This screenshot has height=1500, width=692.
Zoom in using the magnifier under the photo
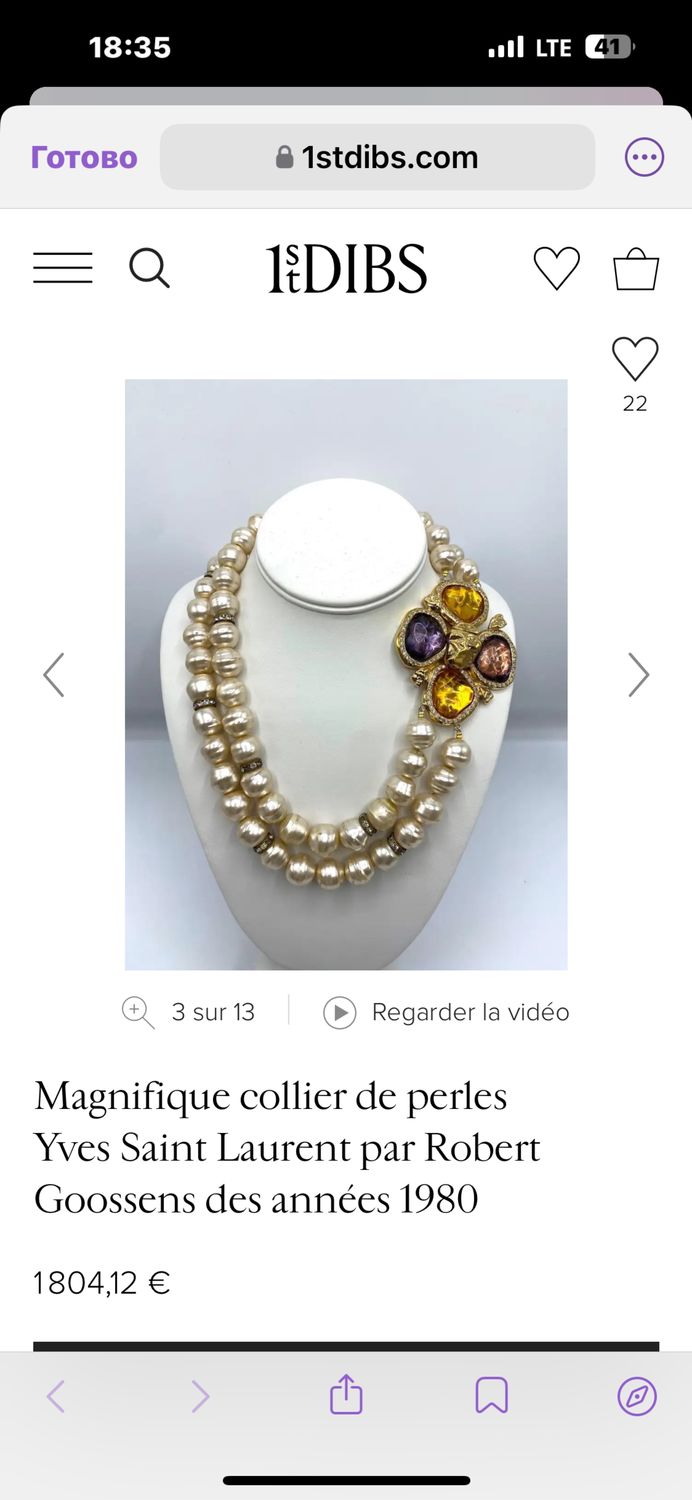pyautogui.click(x=138, y=1013)
